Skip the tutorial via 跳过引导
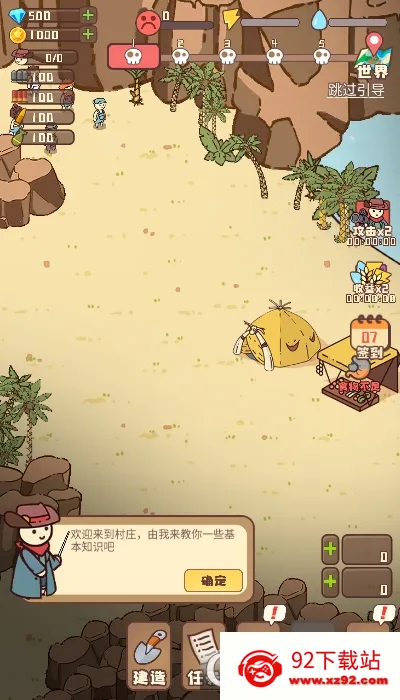 tap(356, 90)
